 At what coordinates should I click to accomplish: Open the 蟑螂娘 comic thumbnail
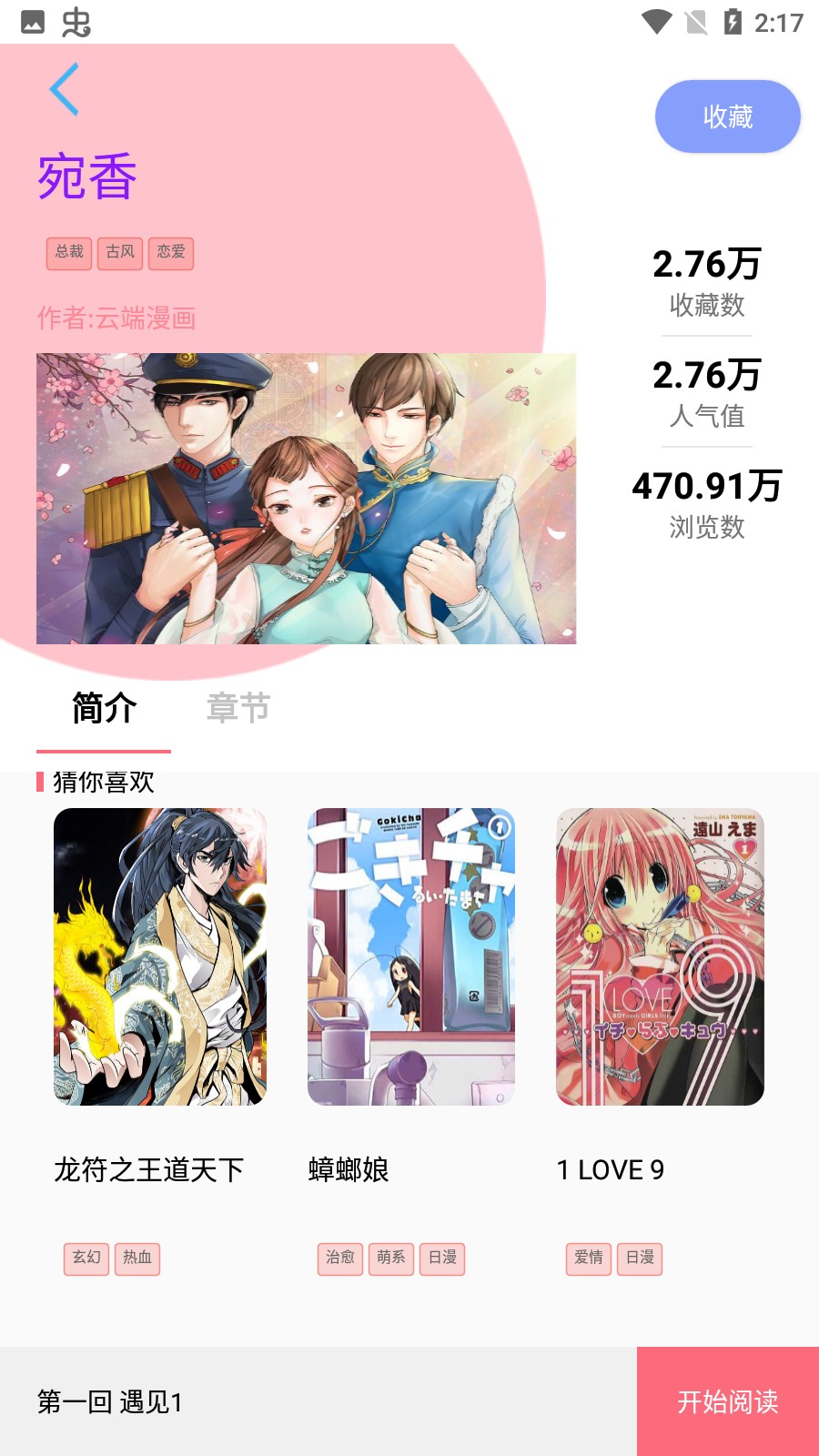tap(409, 955)
